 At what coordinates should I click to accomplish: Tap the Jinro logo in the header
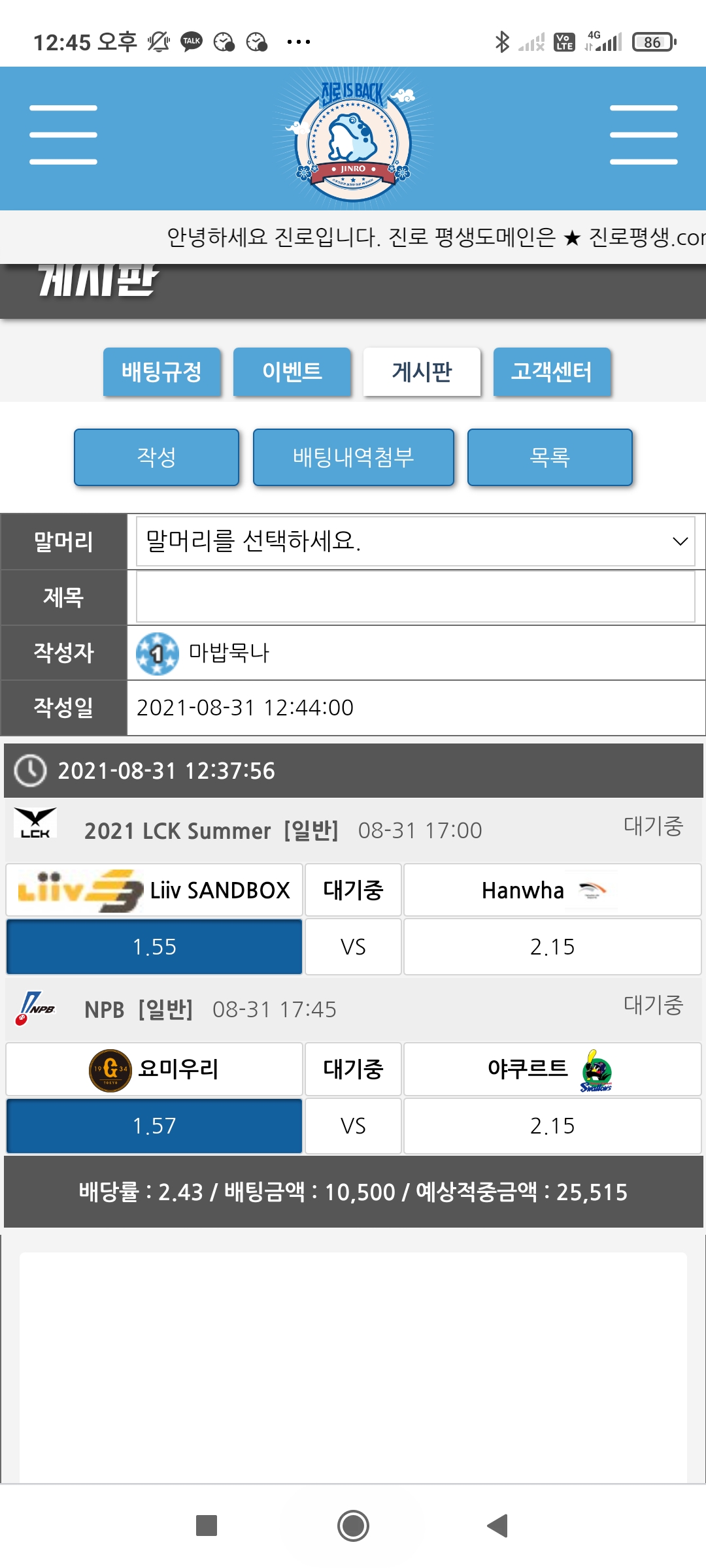(353, 139)
